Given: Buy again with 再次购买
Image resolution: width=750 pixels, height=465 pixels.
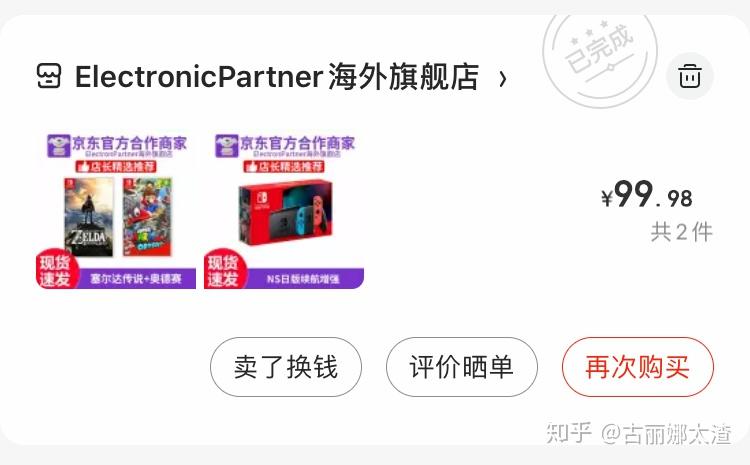Looking at the screenshot, I should 637,367.
